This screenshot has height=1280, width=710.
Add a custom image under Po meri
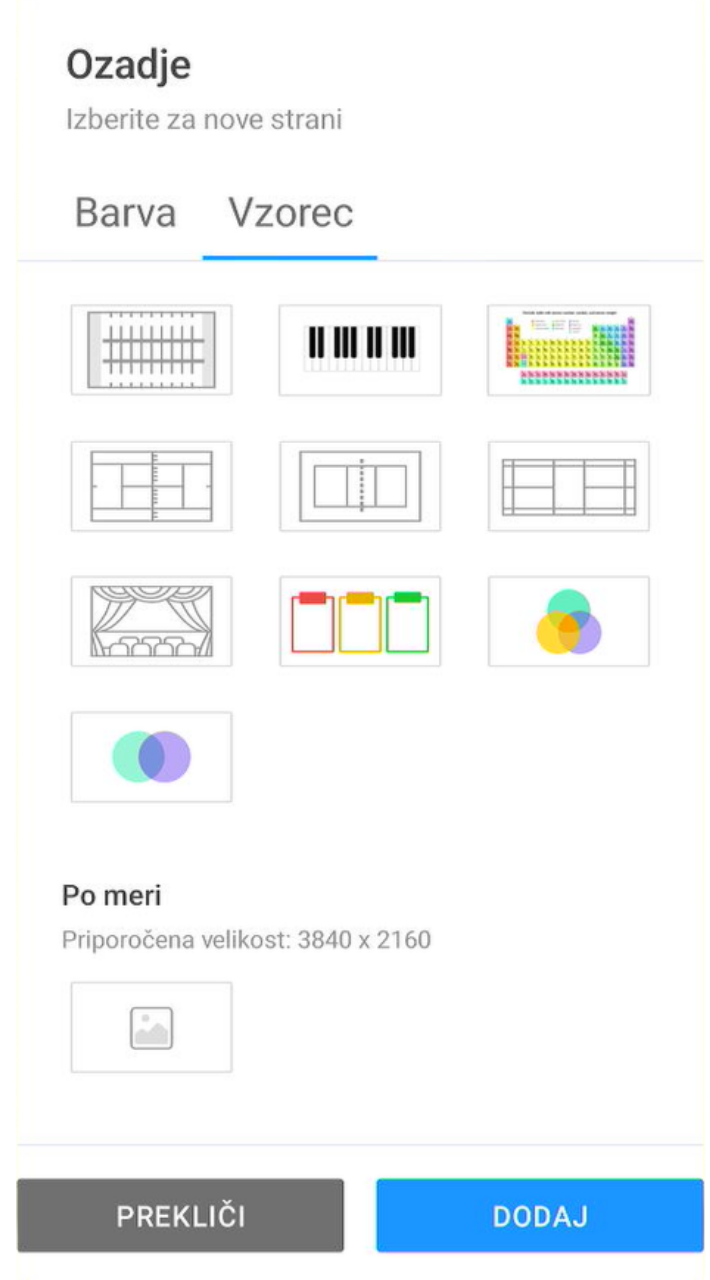151,1027
